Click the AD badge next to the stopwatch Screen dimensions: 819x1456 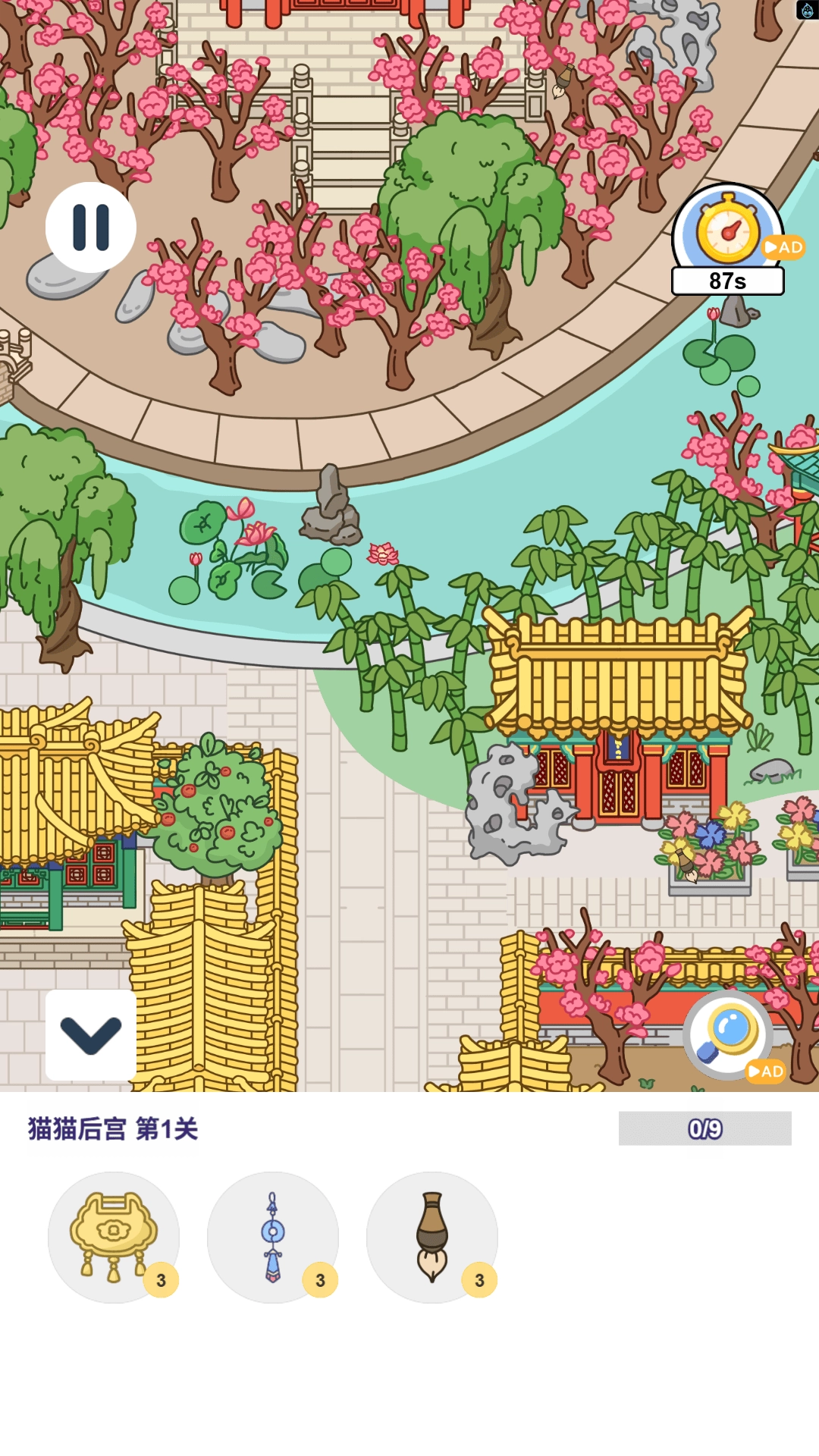tap(783, 246)
